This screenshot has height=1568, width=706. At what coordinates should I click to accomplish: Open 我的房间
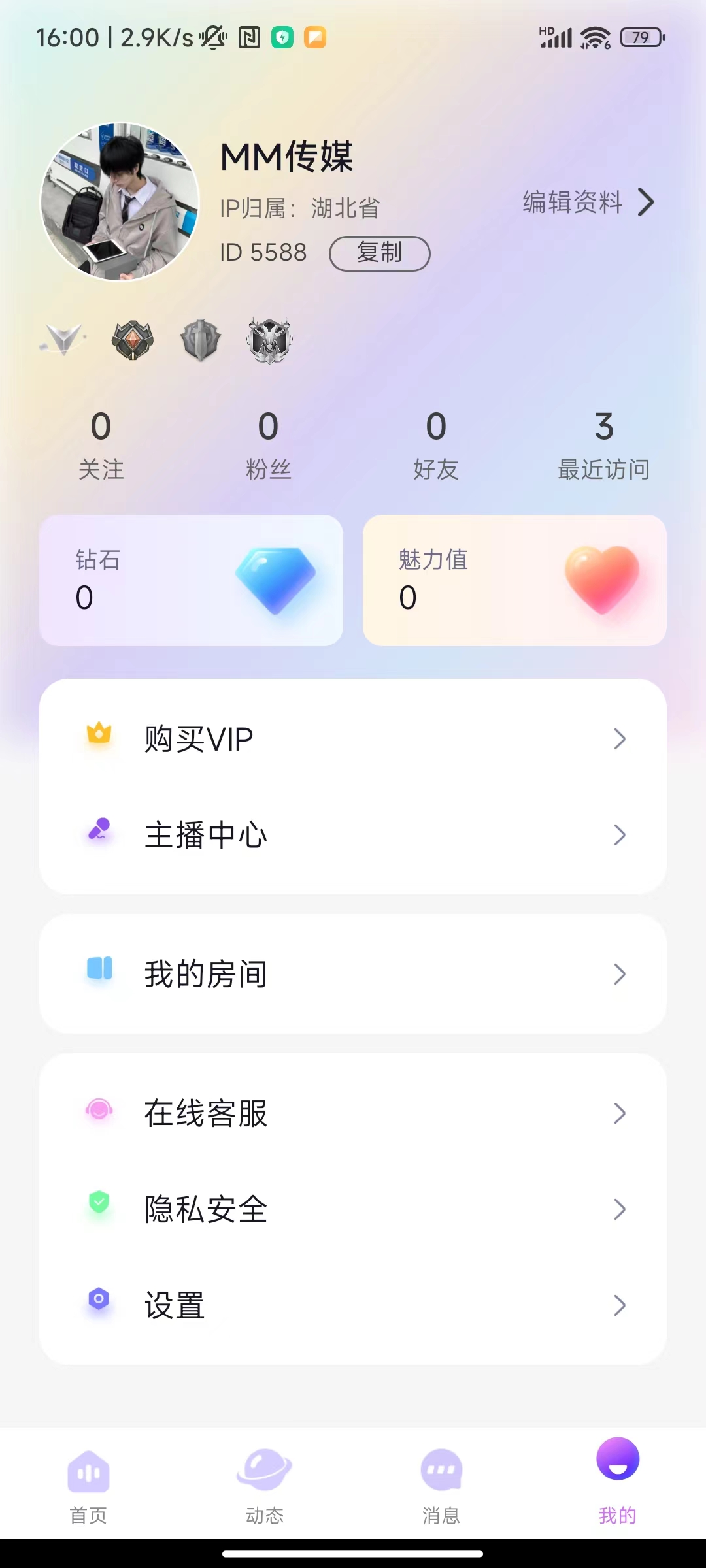pyautogui.click(x=353, y=974)
